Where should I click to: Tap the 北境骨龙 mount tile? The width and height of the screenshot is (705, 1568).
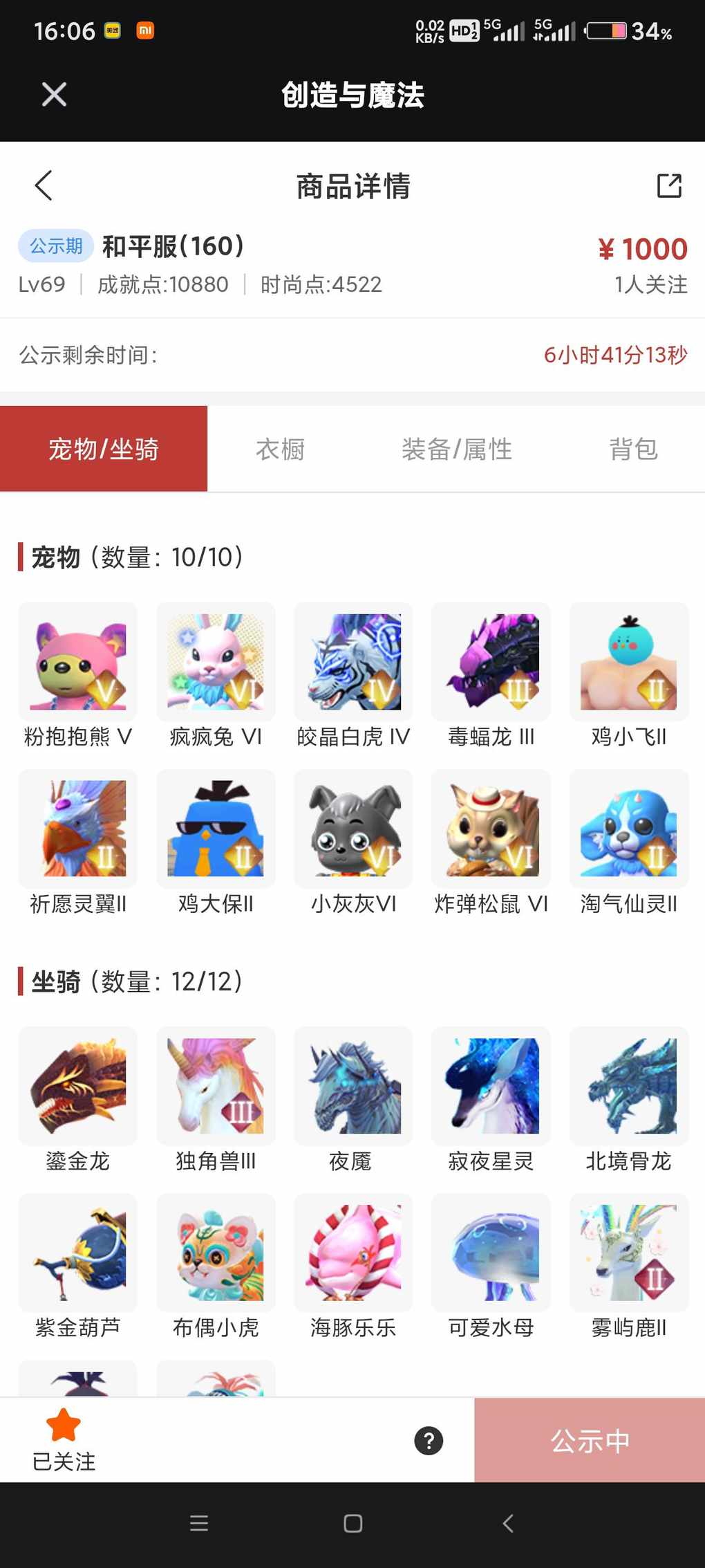point(628,1086)
